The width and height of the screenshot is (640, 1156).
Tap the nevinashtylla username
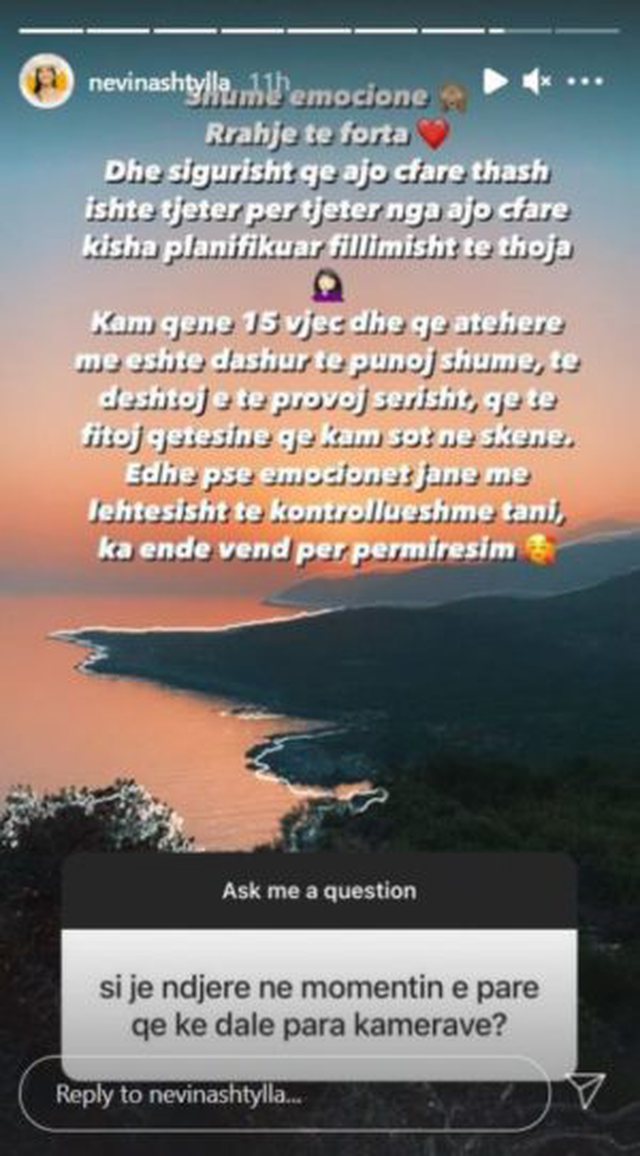(x=159, y=81)
